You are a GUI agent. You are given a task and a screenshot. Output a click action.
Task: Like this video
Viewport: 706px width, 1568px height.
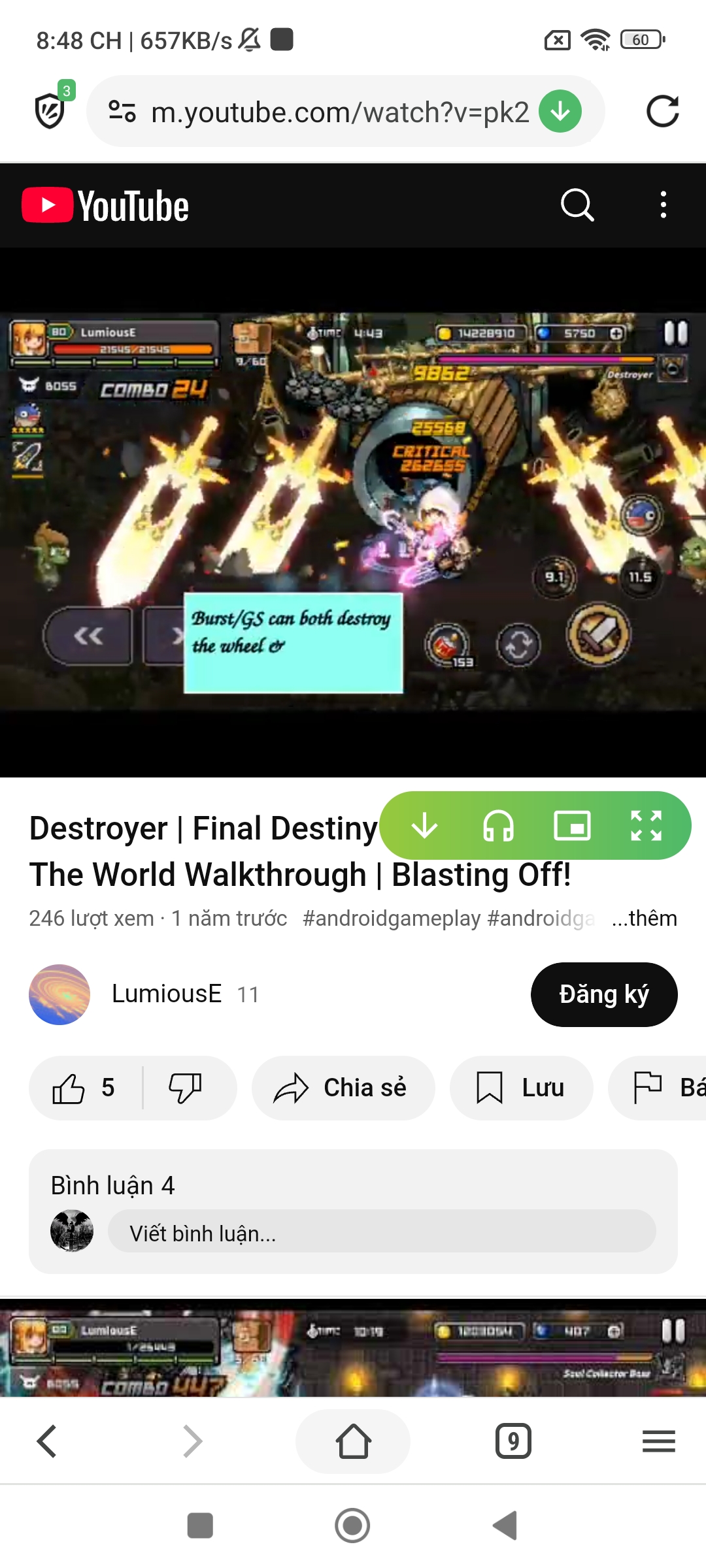point(84,1088)
